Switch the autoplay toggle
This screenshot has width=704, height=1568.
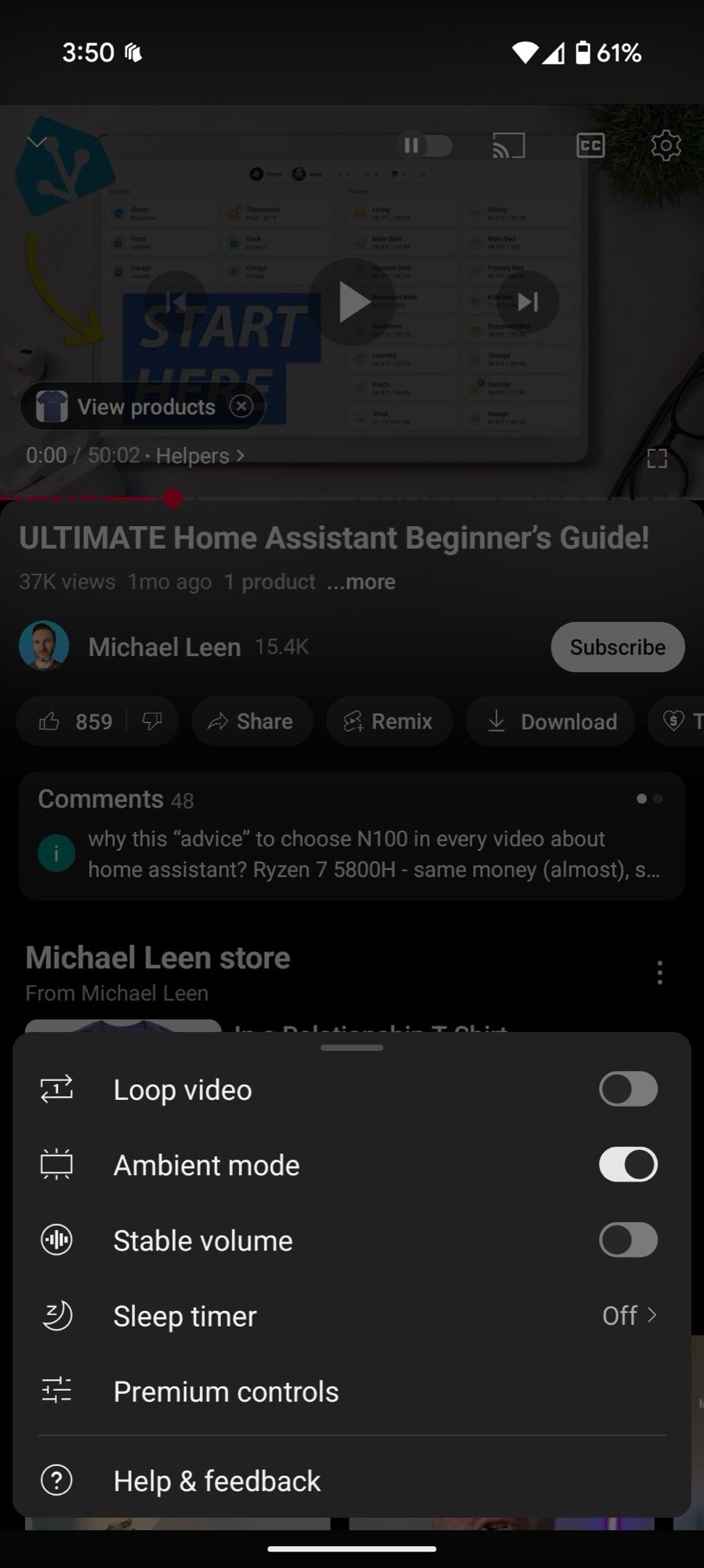[426, 145]
